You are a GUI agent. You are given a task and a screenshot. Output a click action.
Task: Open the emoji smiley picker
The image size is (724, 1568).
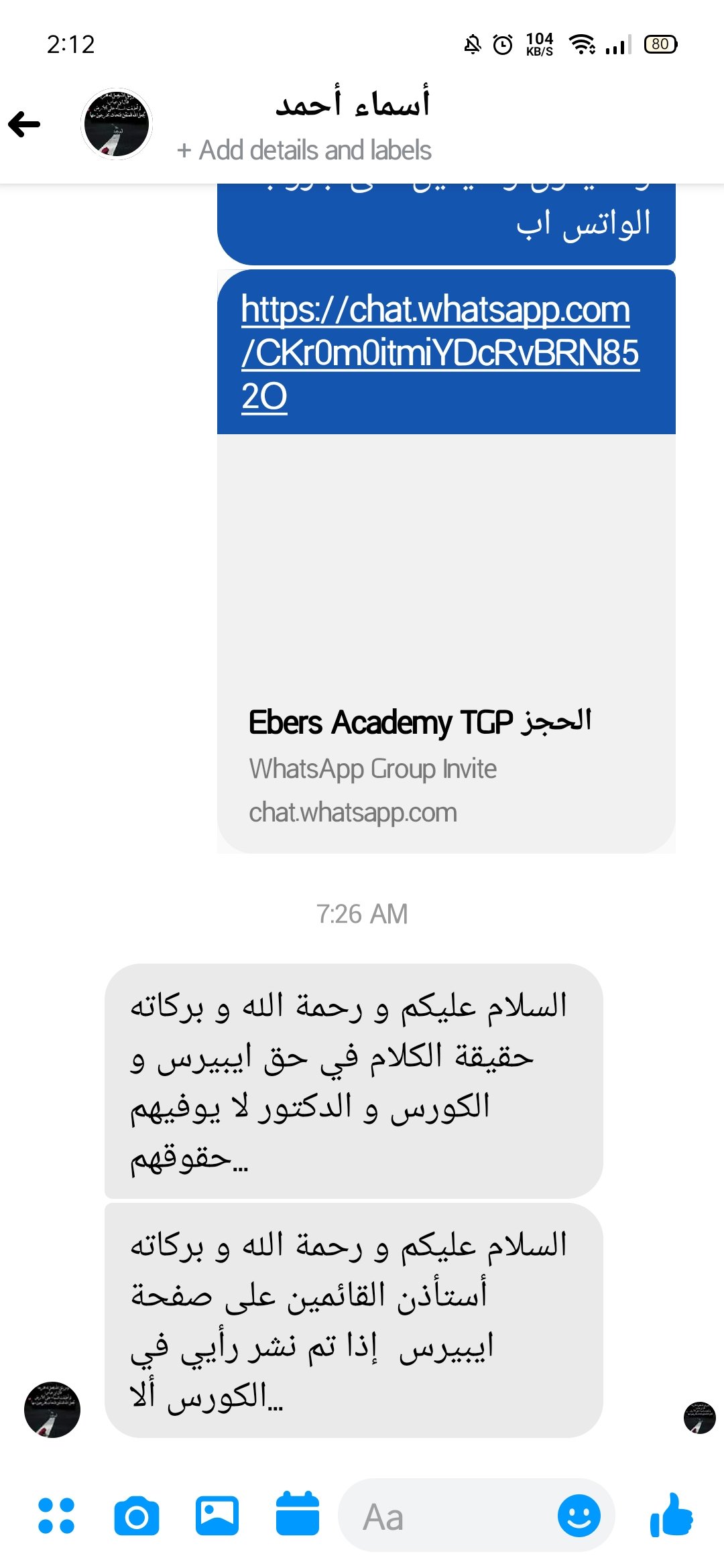(x=579, y=1516)
